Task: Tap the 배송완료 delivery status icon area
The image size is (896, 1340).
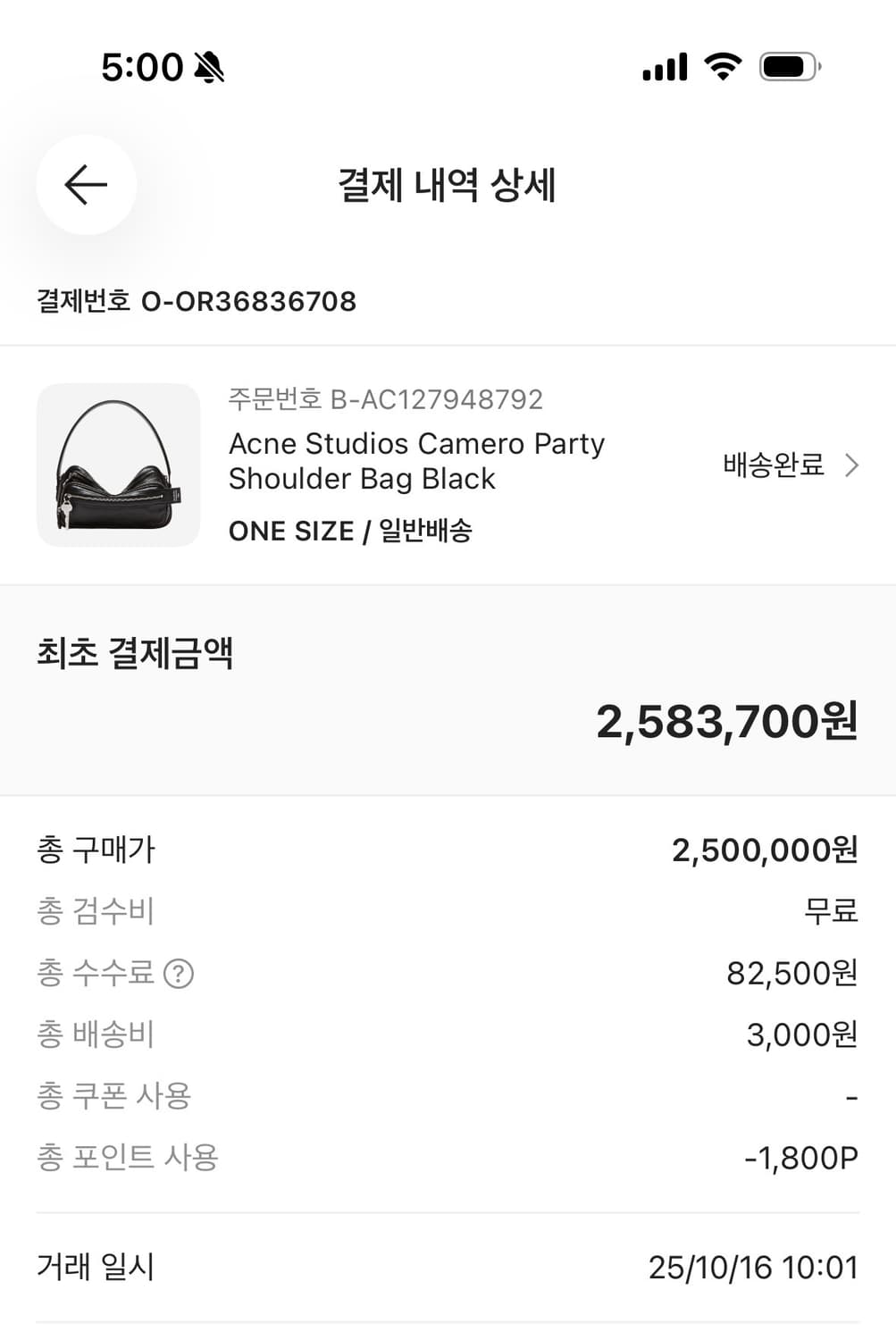Action: 773,465
